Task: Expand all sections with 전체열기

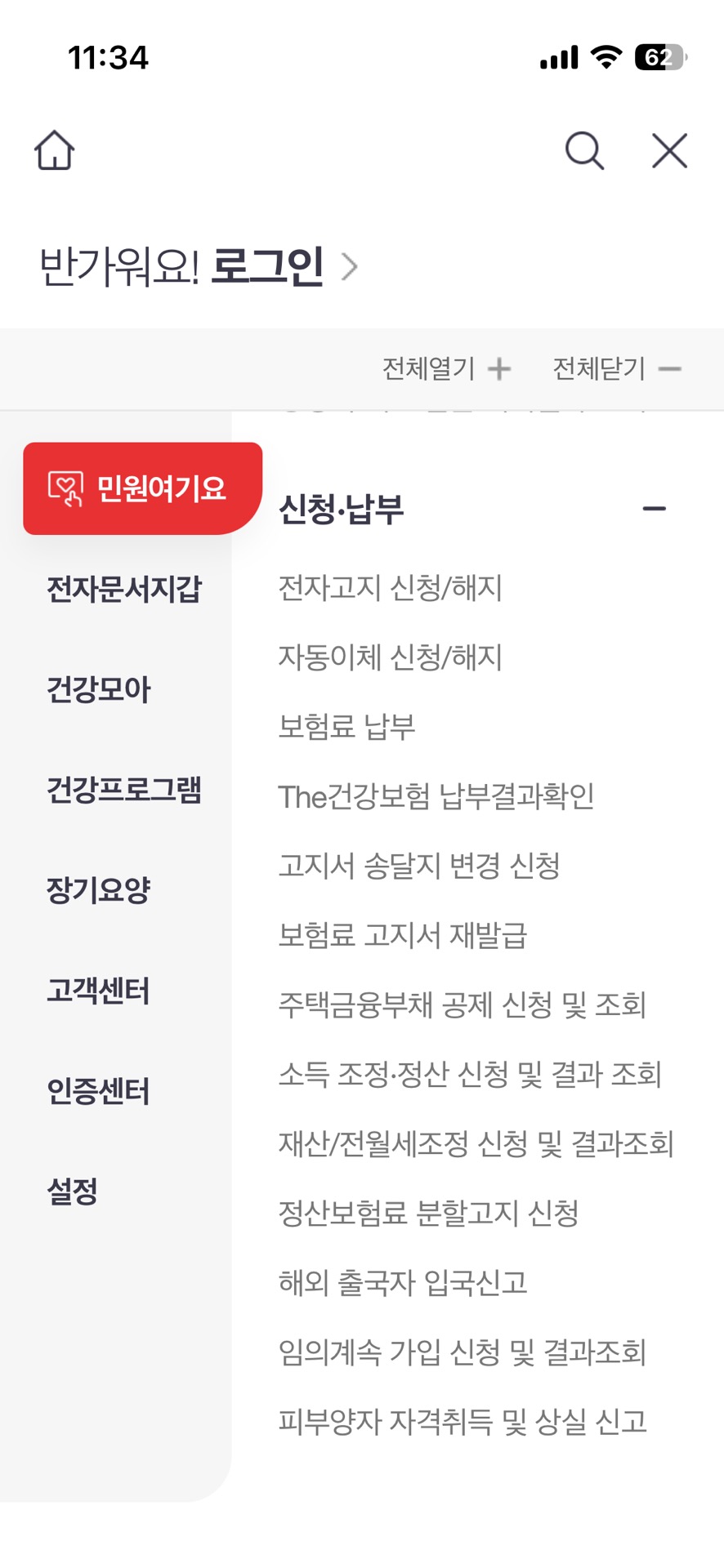Action: 446,369
